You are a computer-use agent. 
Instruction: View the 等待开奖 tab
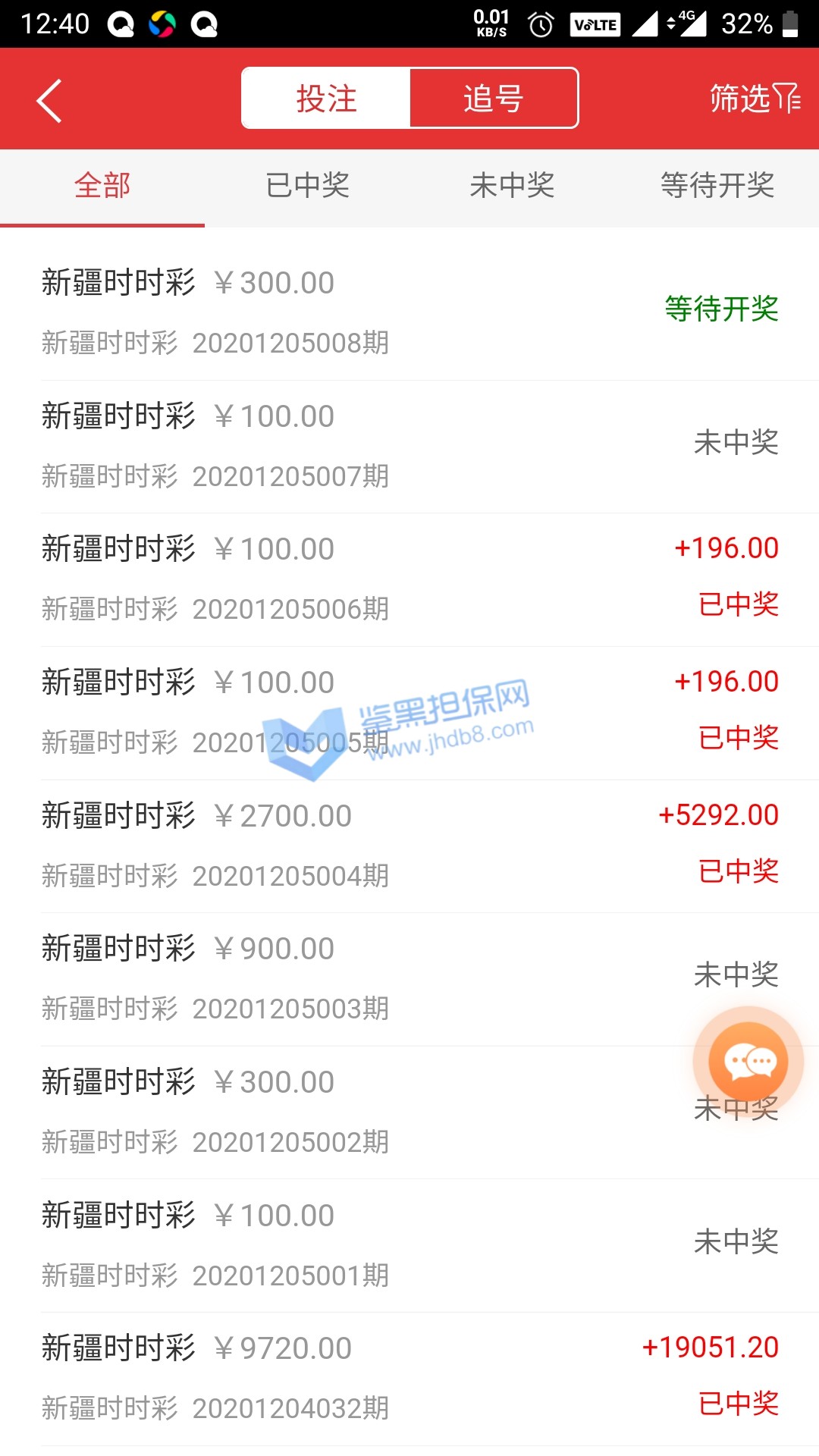click(x=717, y=186)
